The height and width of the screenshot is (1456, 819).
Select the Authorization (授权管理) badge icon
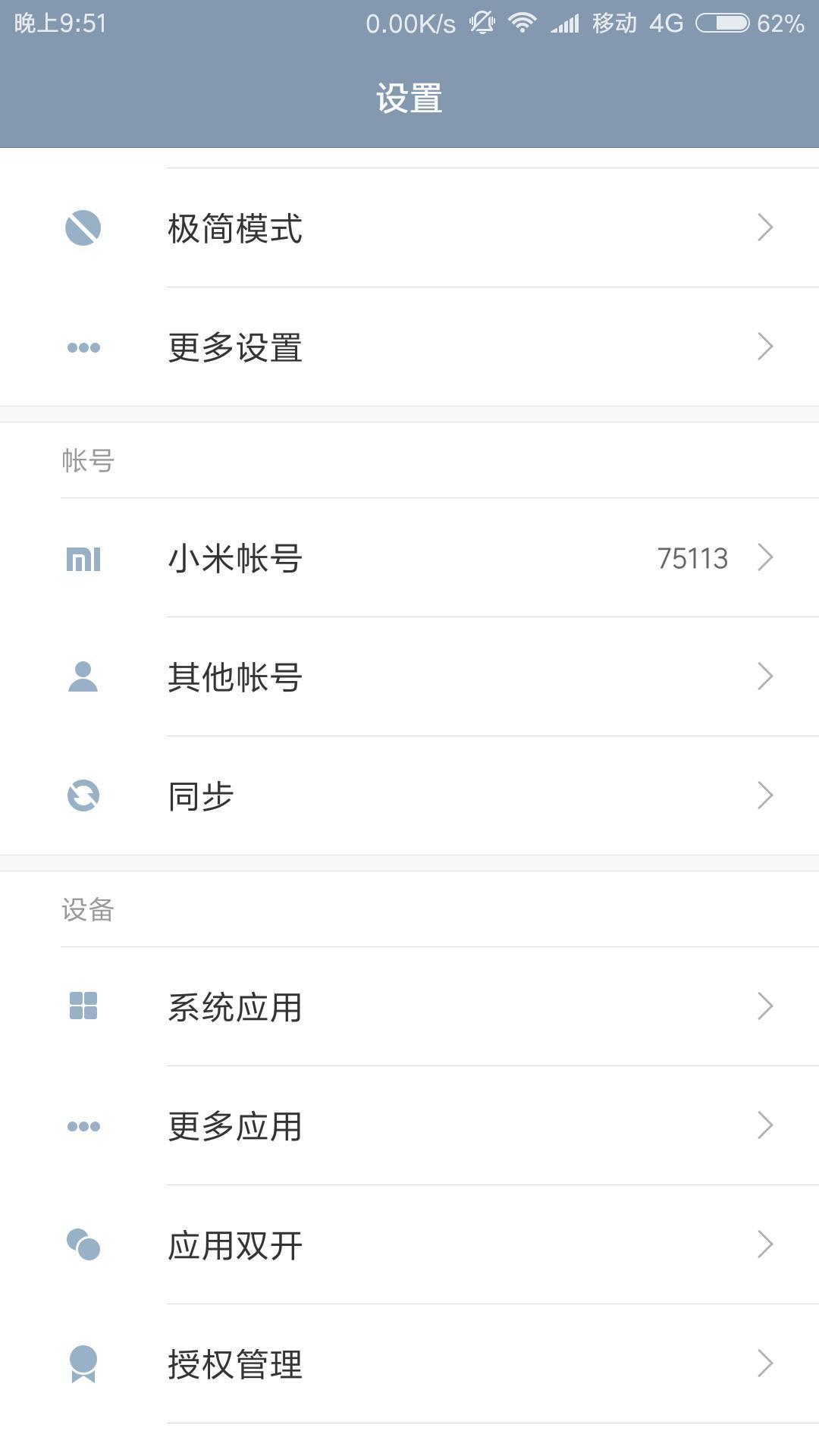pos(83,1362)
